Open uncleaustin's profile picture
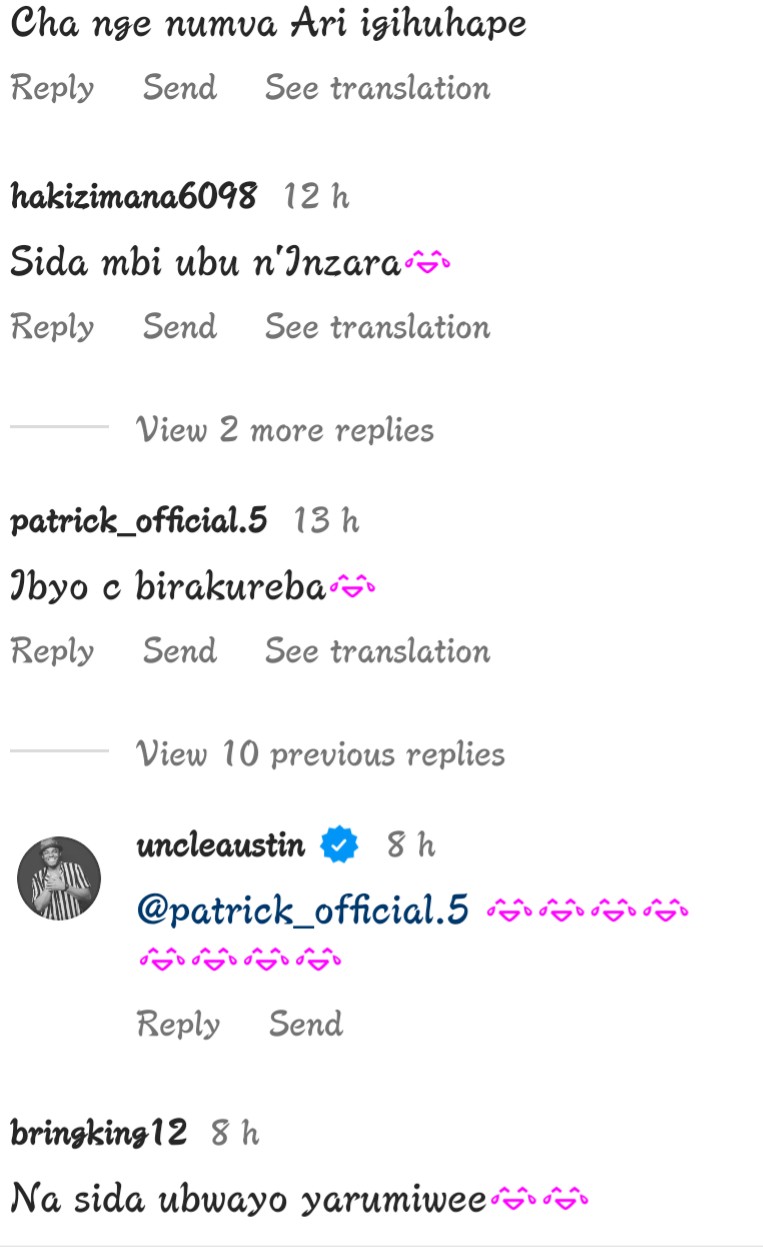Screen dimensions: 763x1252 coord(59,878)
